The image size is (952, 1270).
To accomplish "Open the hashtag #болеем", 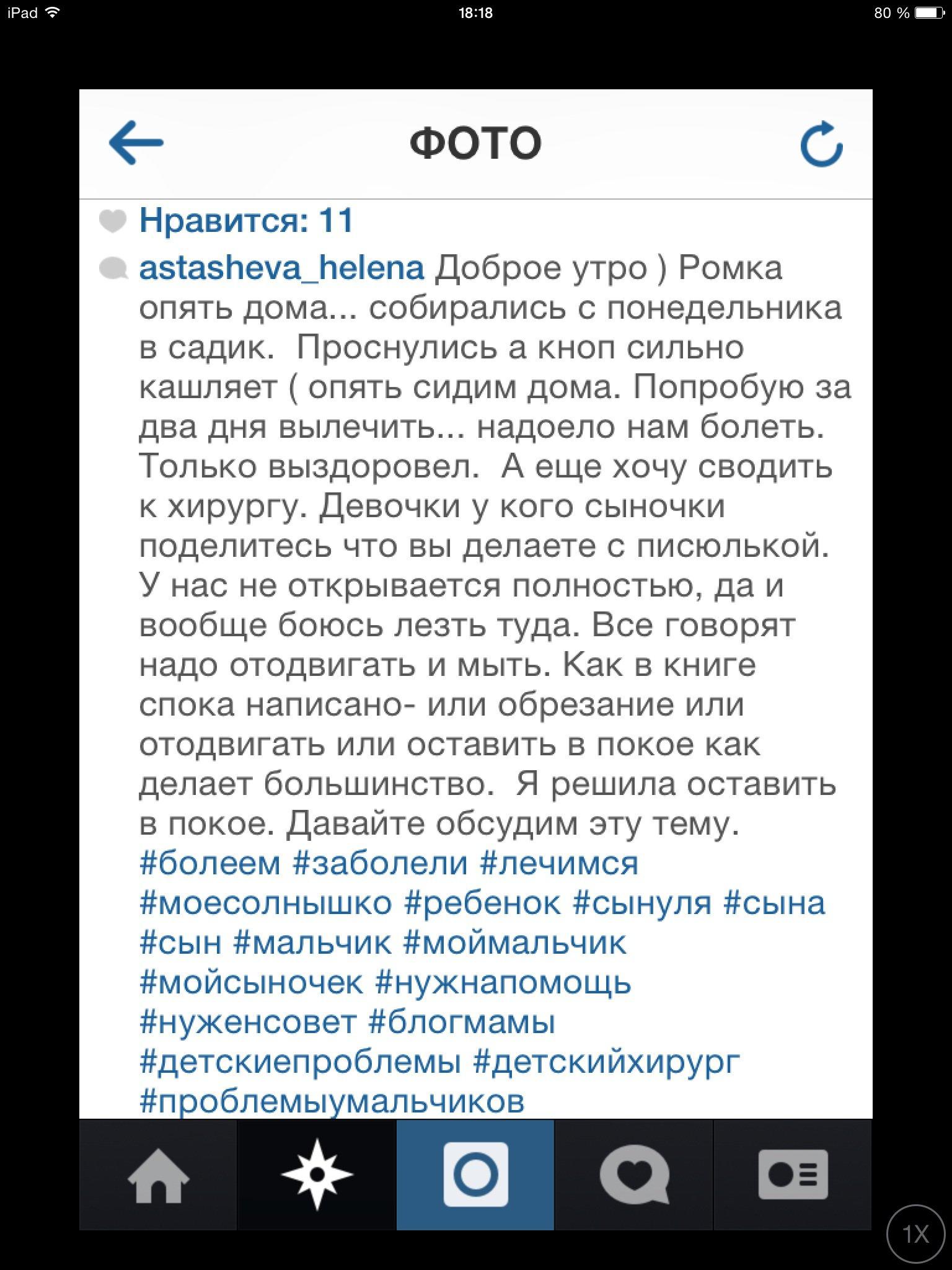I will coord(210,863).
